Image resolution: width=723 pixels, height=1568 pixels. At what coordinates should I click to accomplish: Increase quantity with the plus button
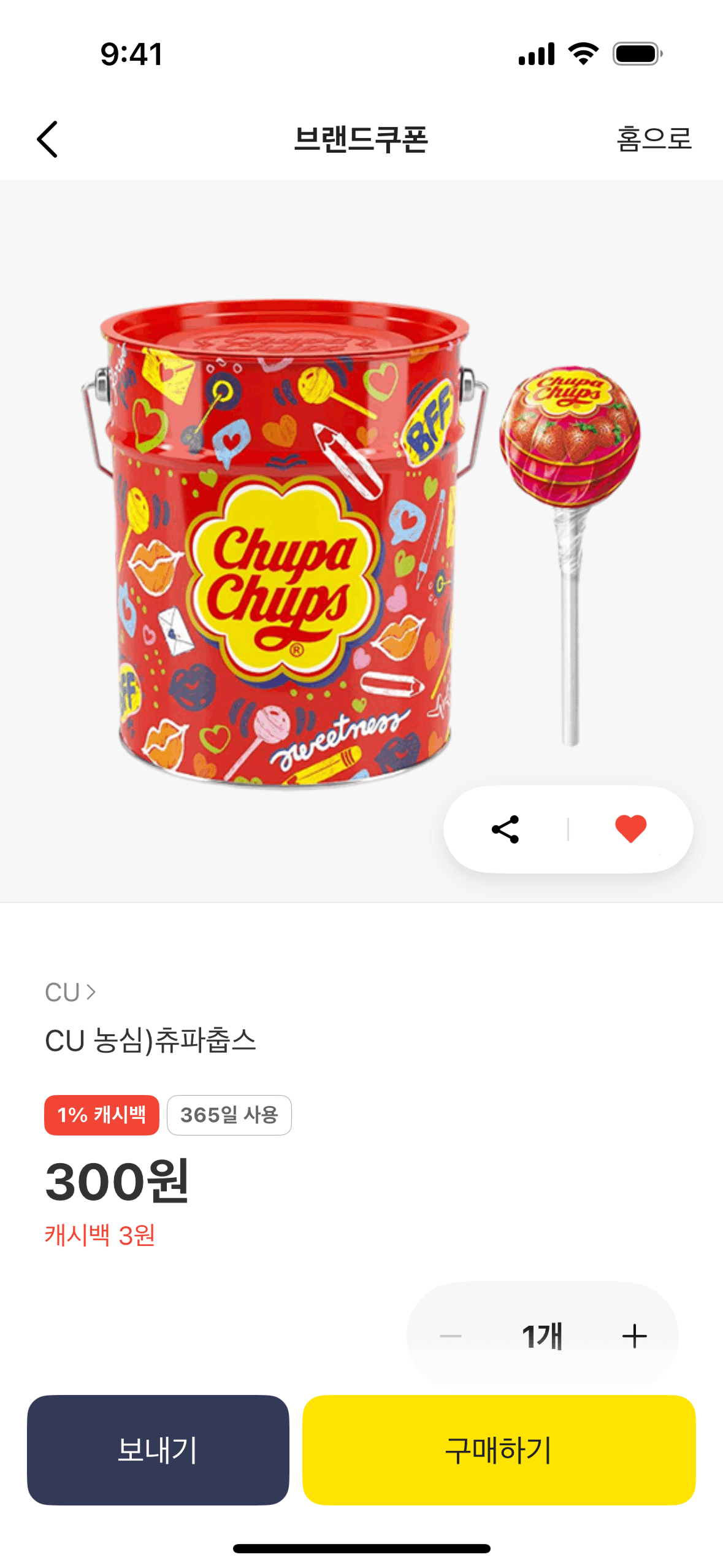pos(634,1335)
